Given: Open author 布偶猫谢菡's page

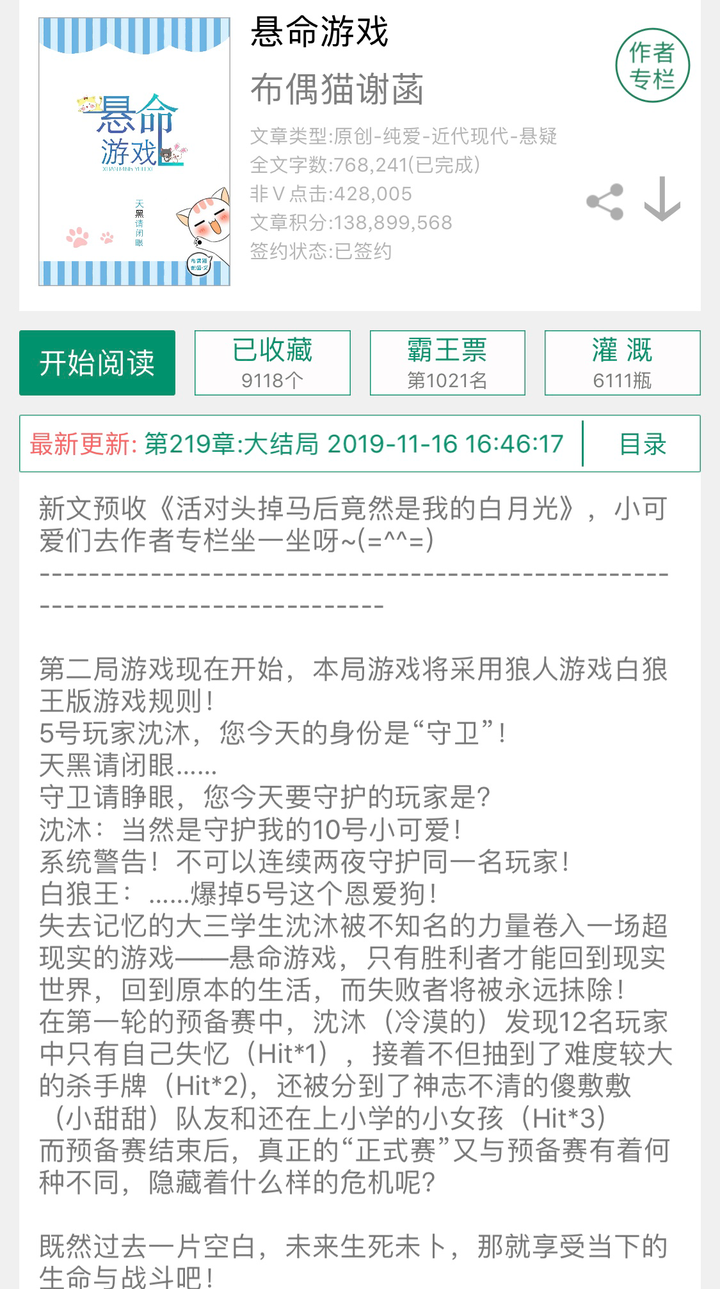Looking at the screenshot, I should click(x=337, y=89).
